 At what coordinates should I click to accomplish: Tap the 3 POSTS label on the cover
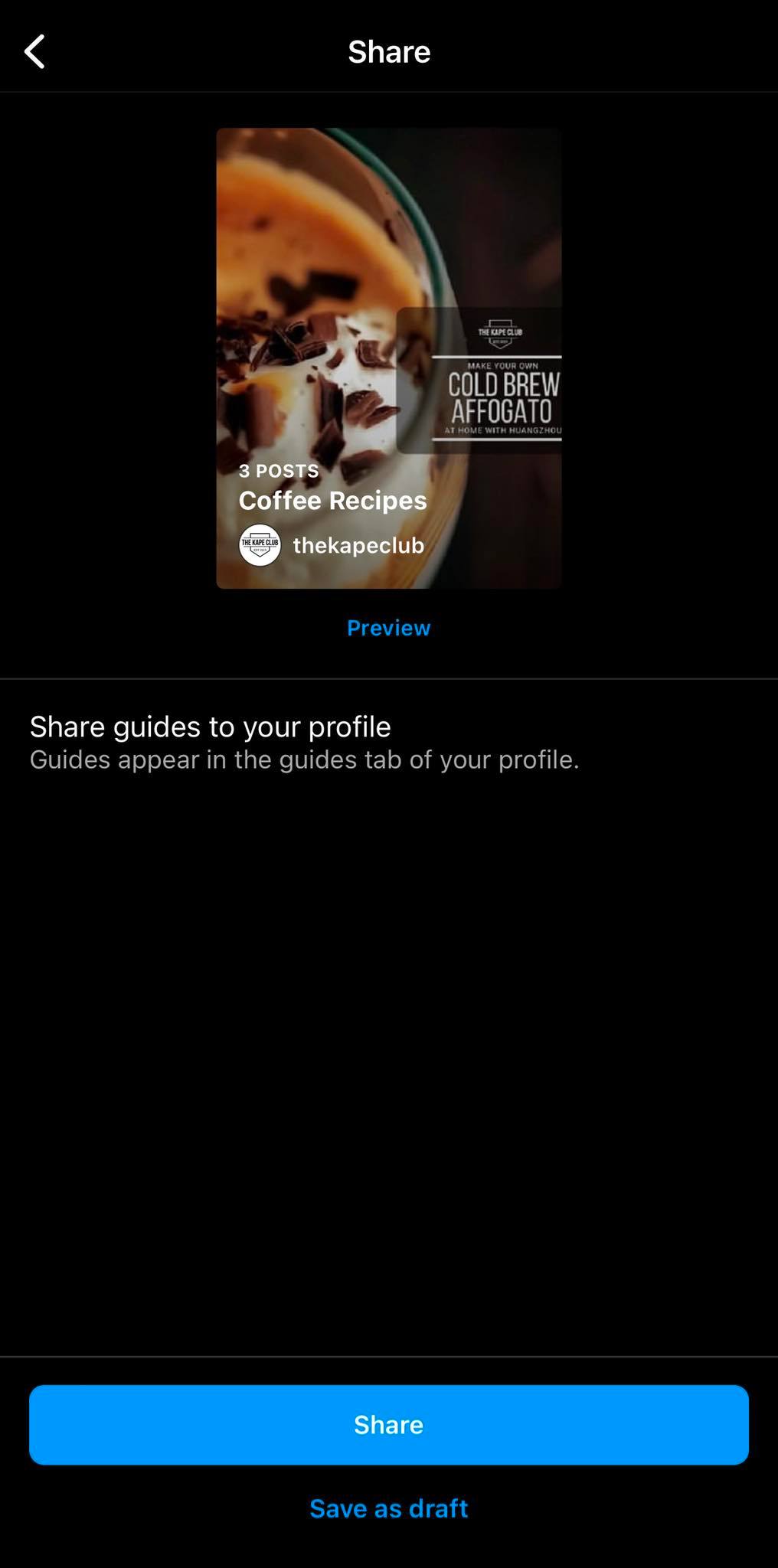coord(278,470)
